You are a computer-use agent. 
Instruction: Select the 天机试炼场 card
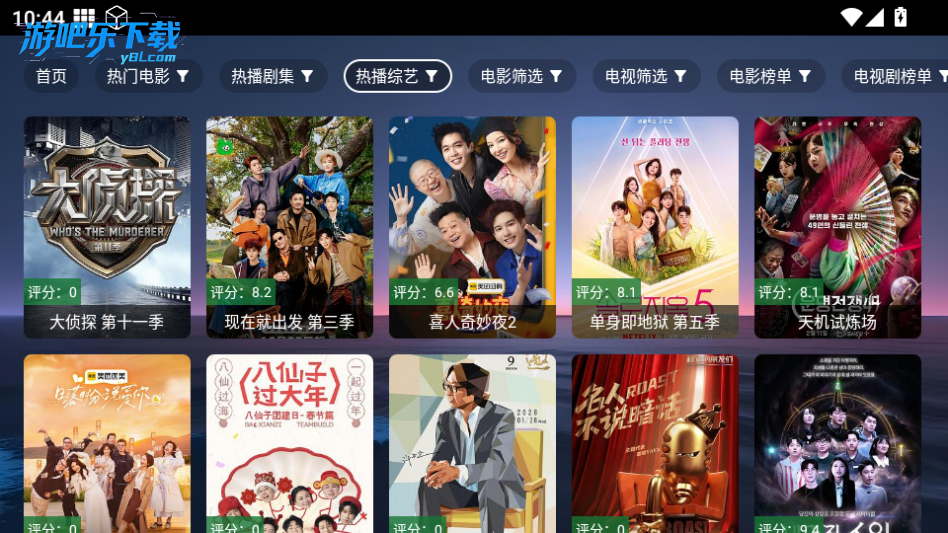pos(837,227)
